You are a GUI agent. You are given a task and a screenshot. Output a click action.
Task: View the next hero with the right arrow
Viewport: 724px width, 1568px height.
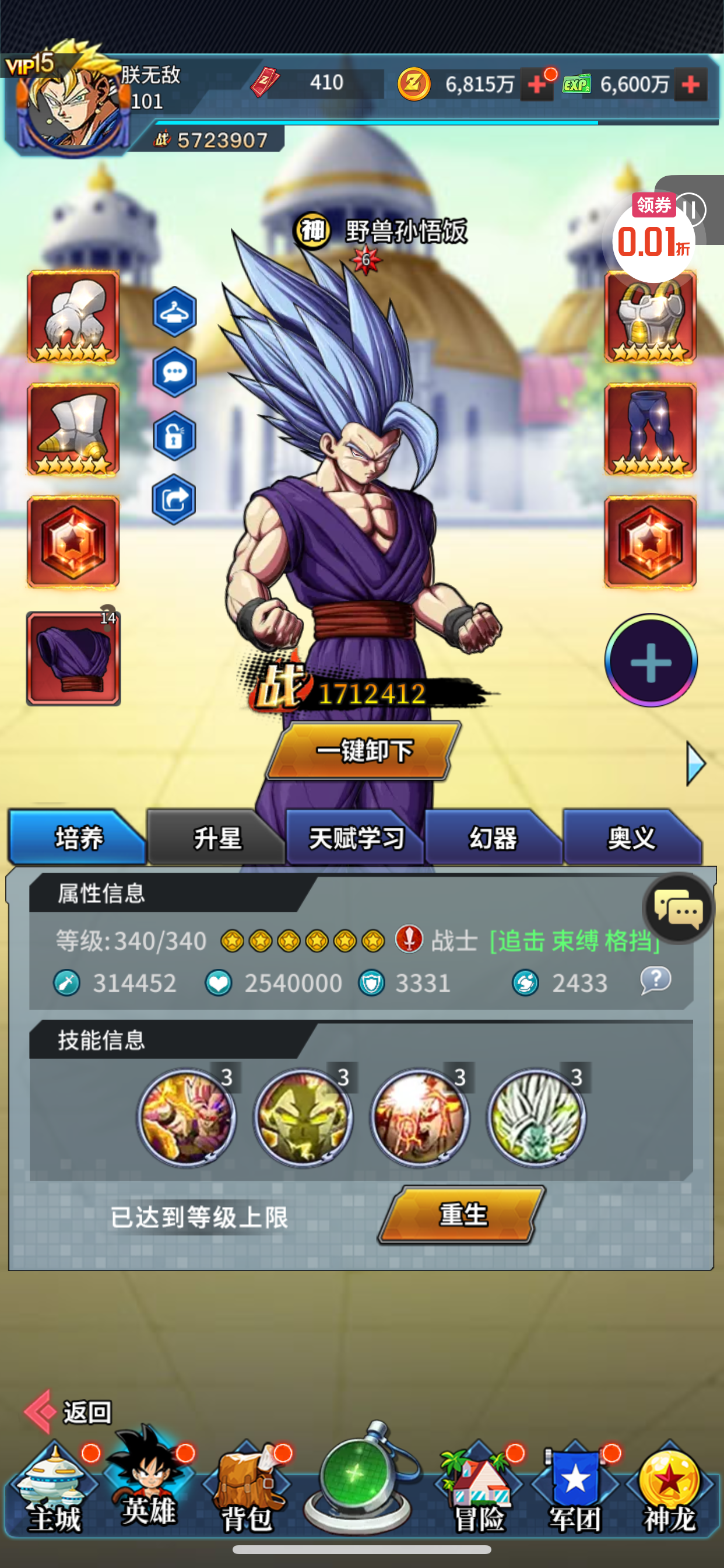point(695,764)
